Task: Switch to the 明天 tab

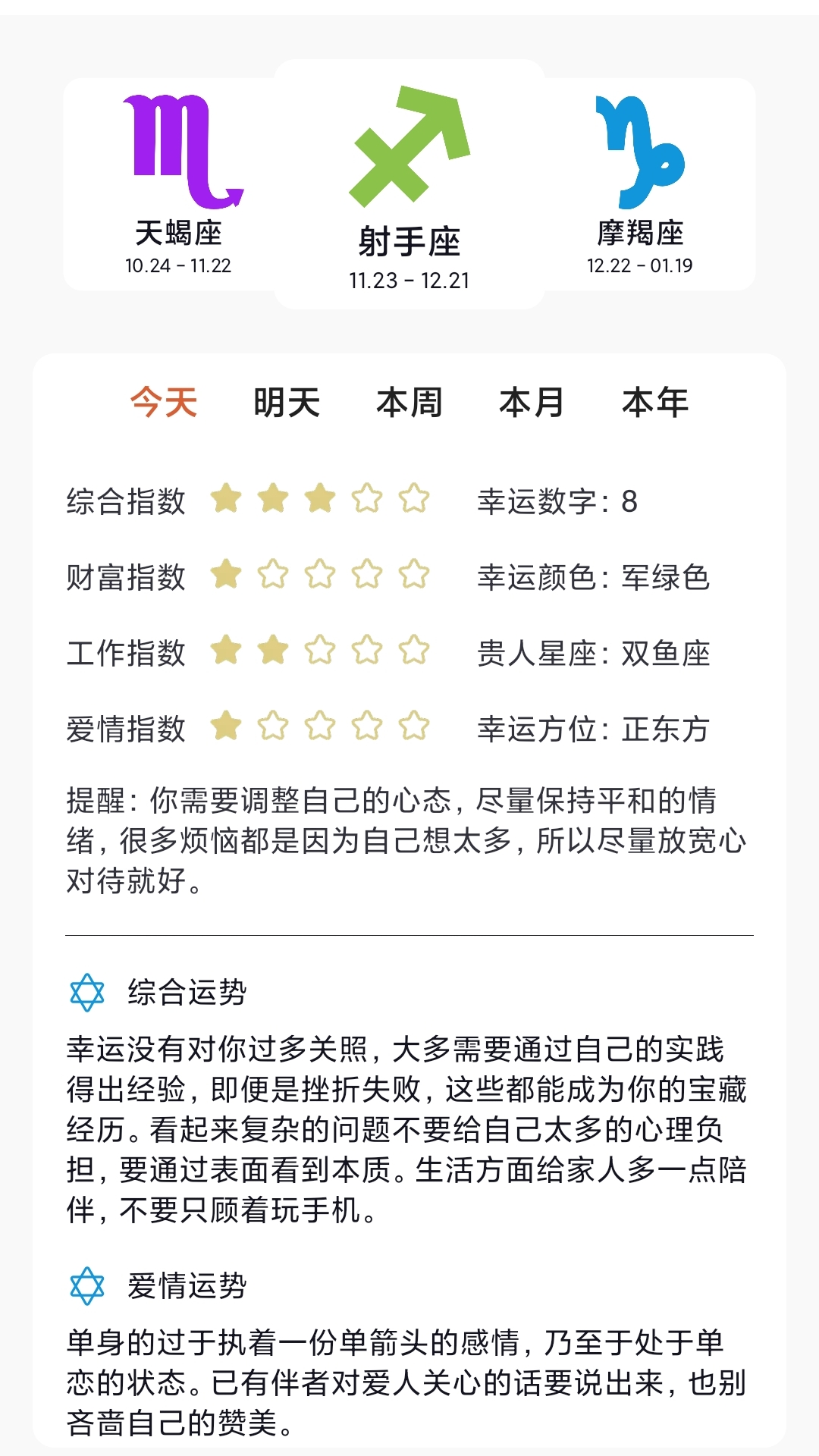Action: pos(287,402)
